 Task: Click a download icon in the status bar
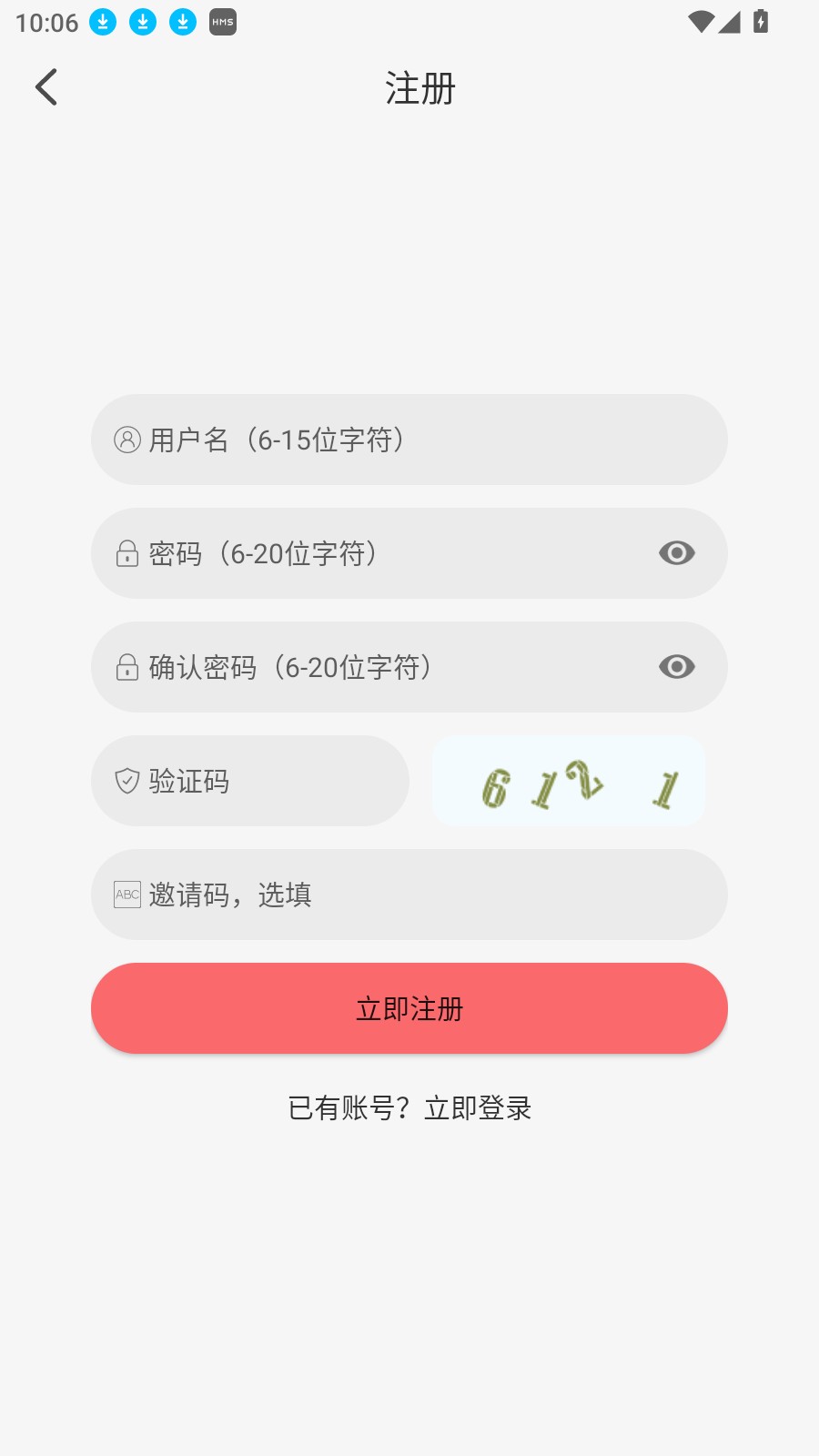click(x=102, y=21)
